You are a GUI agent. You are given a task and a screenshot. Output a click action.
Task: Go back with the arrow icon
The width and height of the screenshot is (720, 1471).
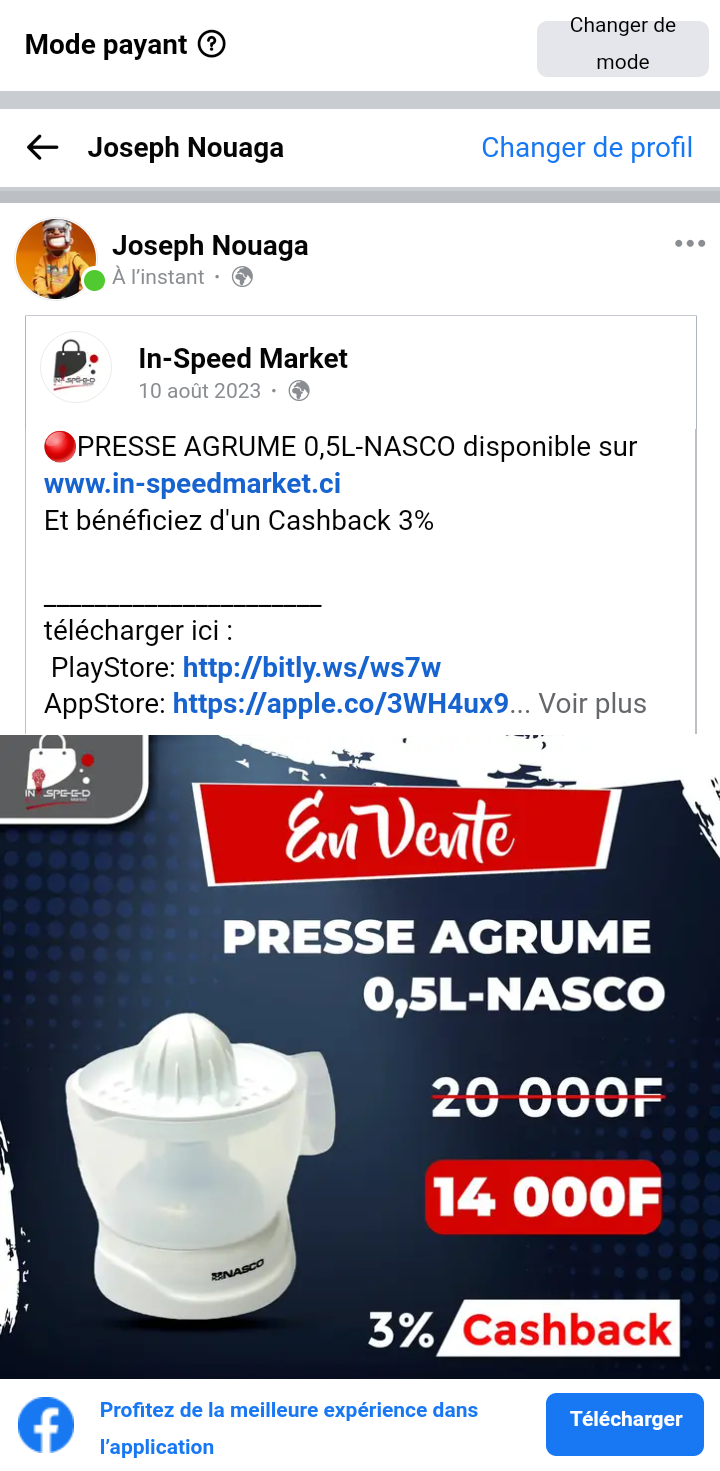(x=42, y=148)
